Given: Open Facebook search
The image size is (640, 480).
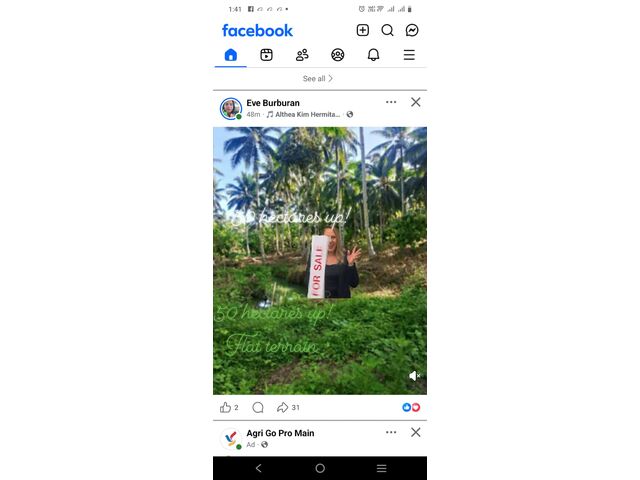Looking at the screenshot, I should (387, 30).
